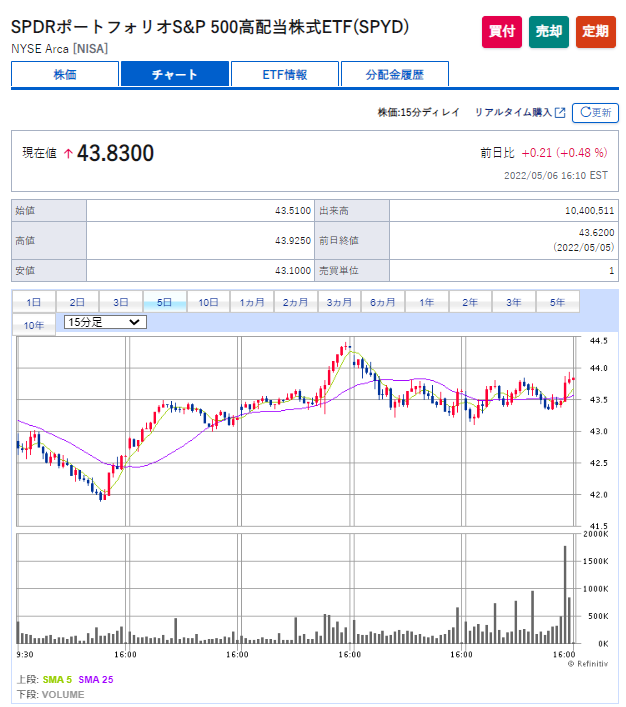Screen dimensions: 626x707
Task: Refresh prices with the 更新 button
Action: [x=595, y=113]
